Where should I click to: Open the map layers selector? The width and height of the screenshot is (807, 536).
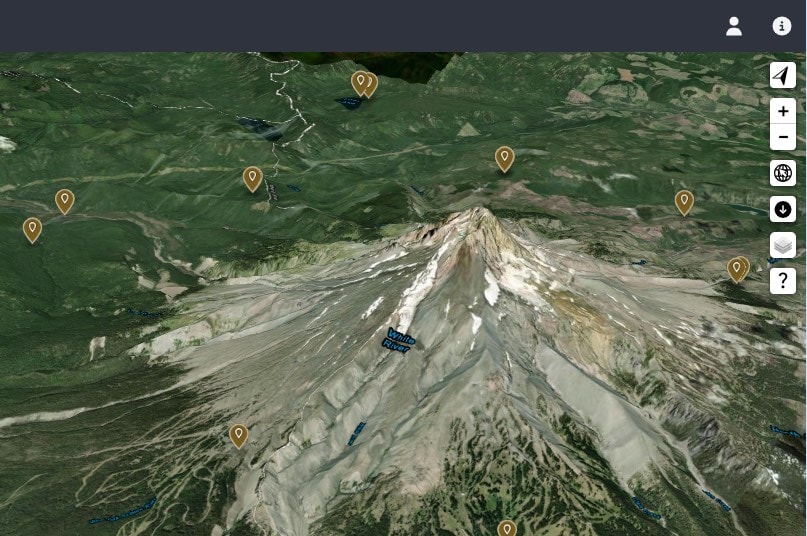pos(783,245)
